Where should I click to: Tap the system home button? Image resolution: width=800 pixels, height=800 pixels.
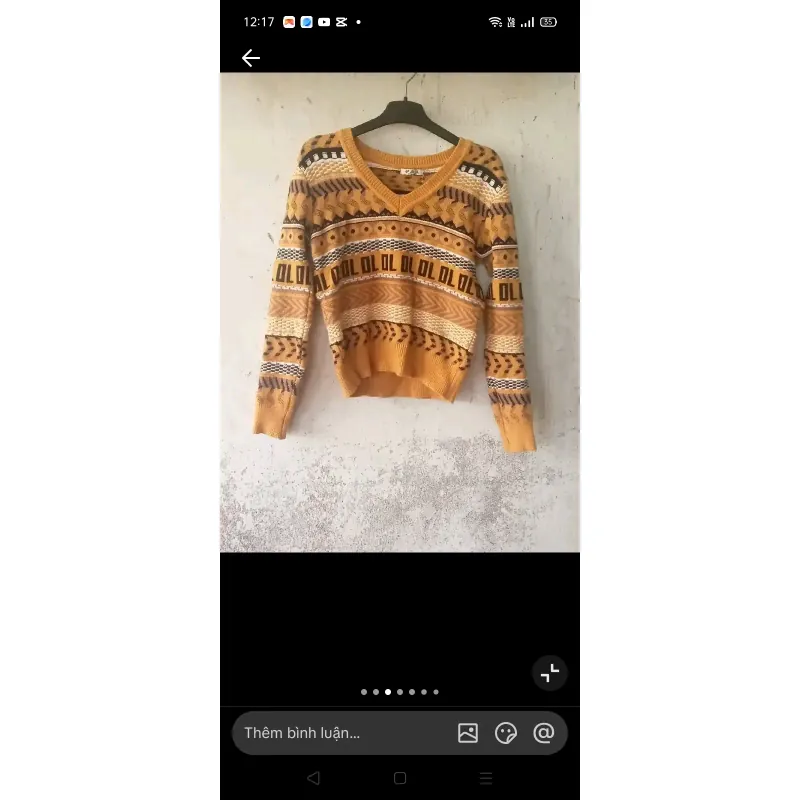pos(400,778)
